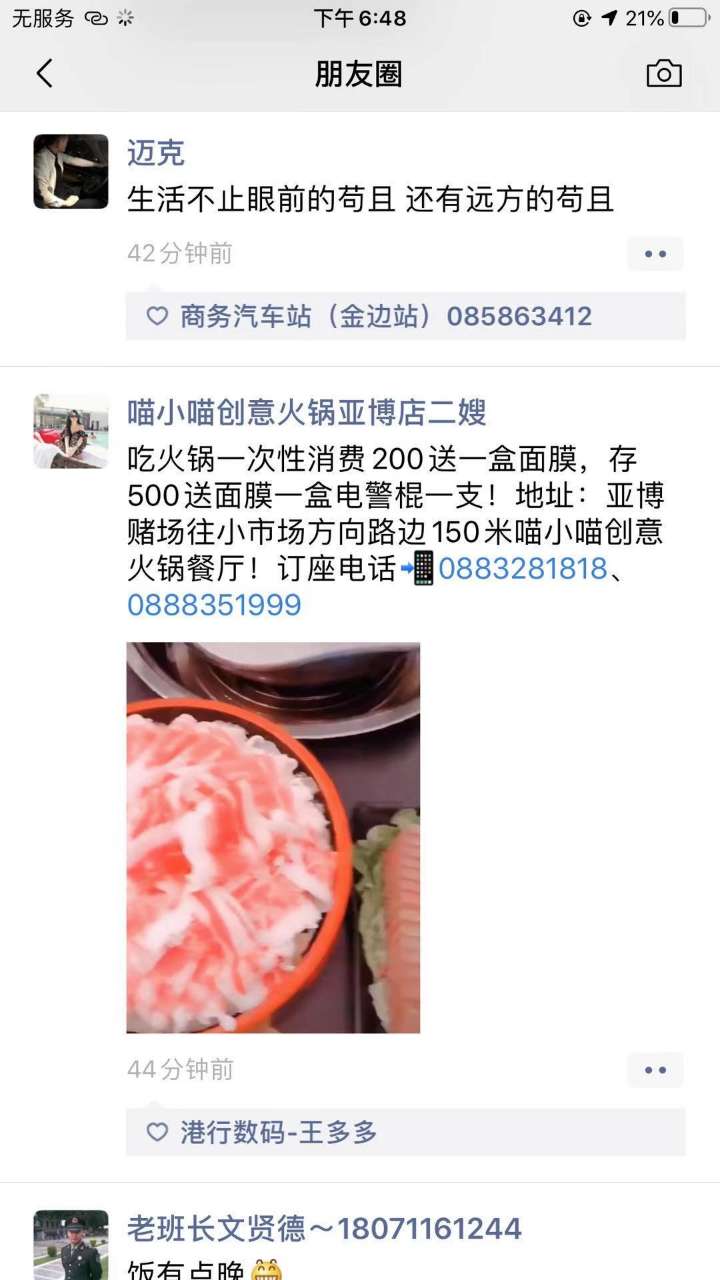Image resolution: width=720 pixels, height=1280 pixels.
Task: Open 迈克's profile avatar
Action: [71, 171]
